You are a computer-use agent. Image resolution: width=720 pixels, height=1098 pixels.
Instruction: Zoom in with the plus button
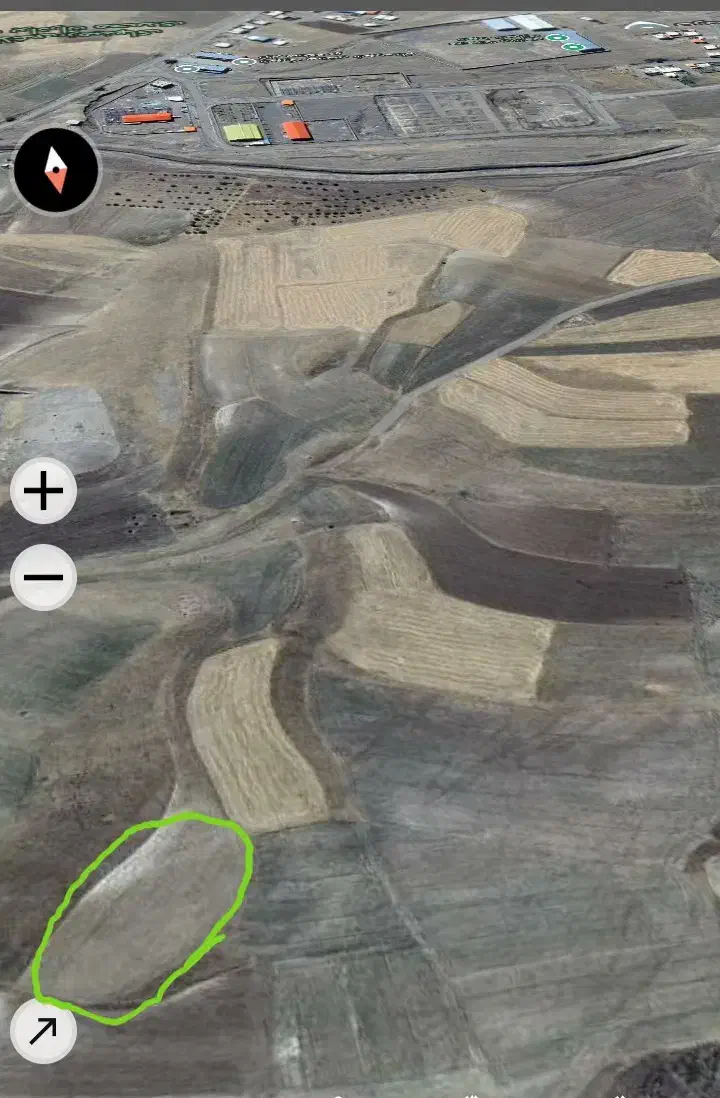(x=43, y=490)
